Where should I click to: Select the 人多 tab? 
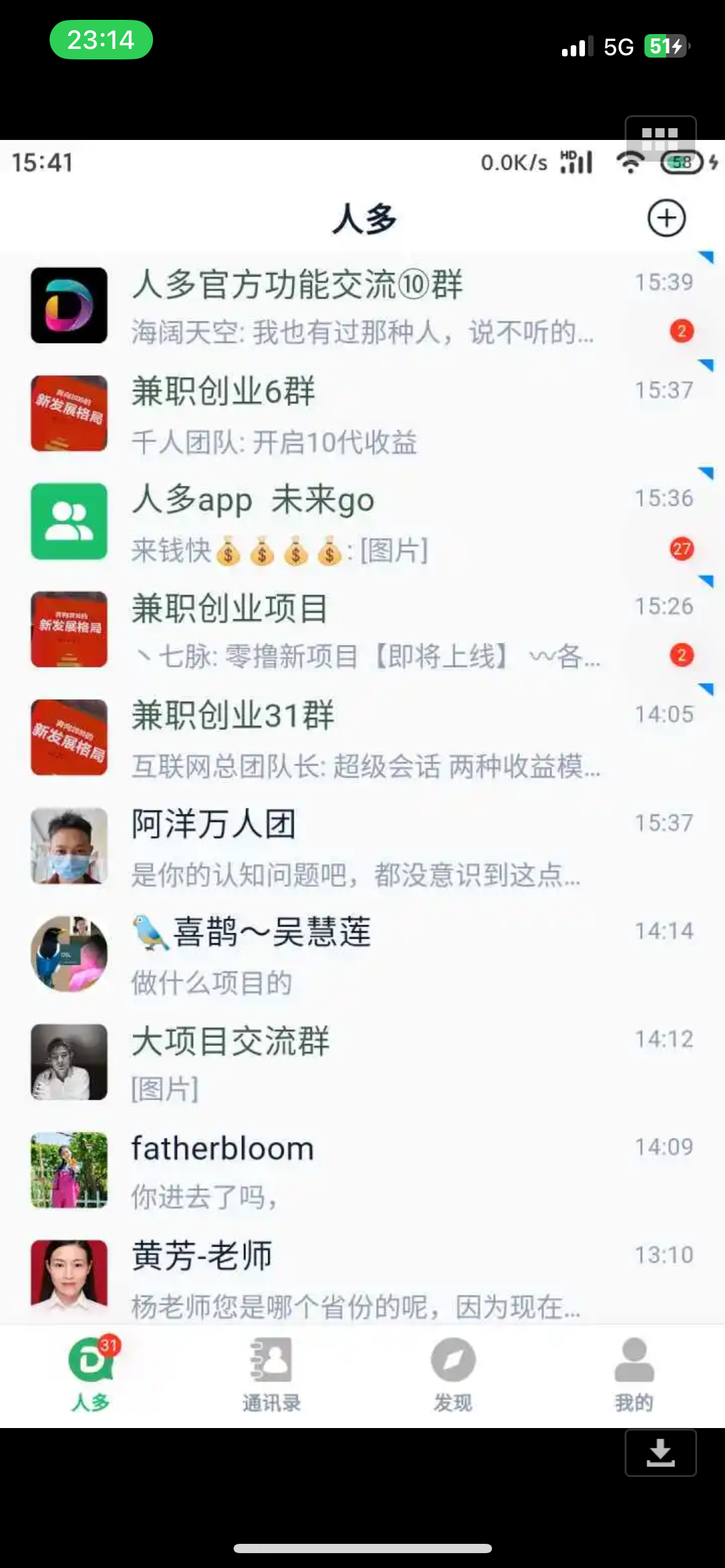(x=91, y=1375)
